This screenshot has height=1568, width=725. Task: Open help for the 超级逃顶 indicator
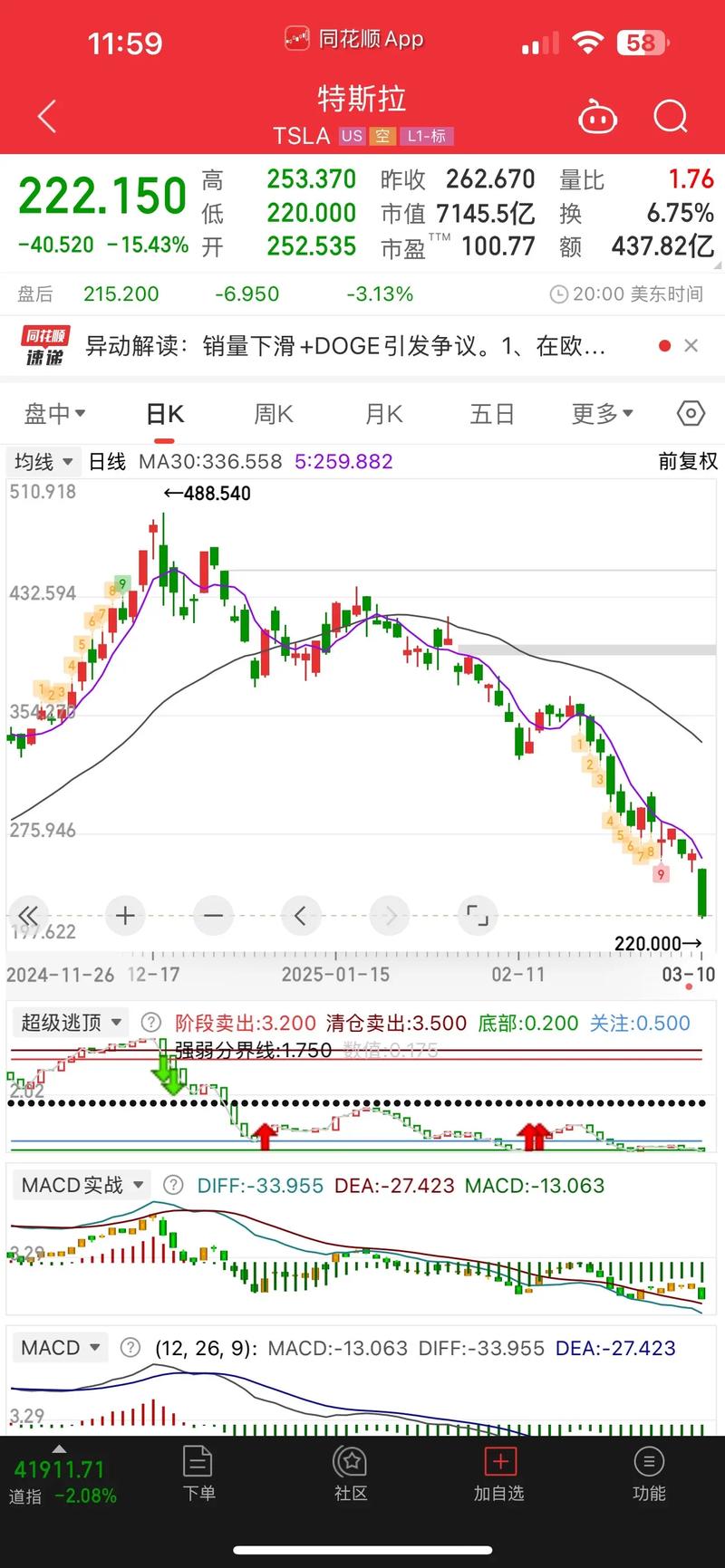(150, 1022)
